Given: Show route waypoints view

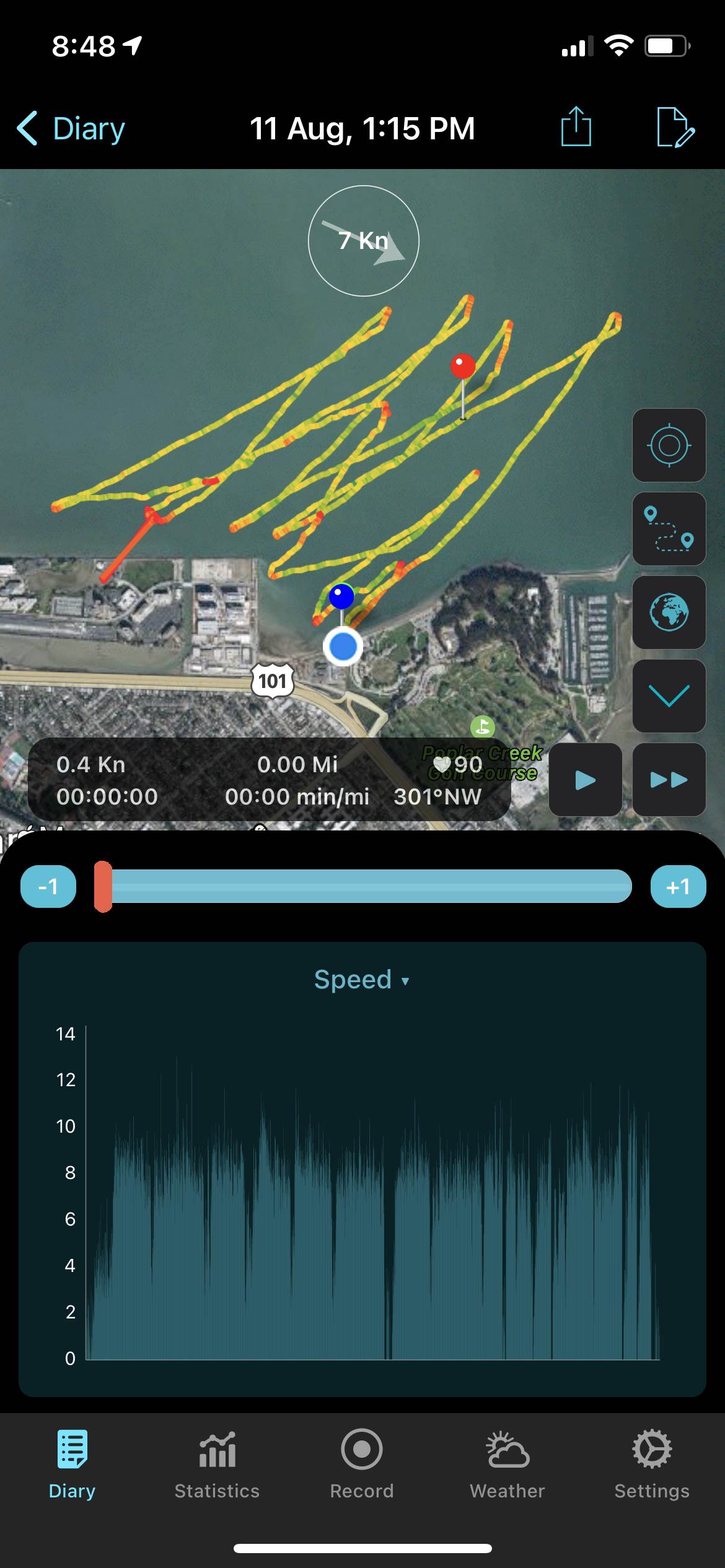Looking at the screenshot, I should click(x=669, y=529).
